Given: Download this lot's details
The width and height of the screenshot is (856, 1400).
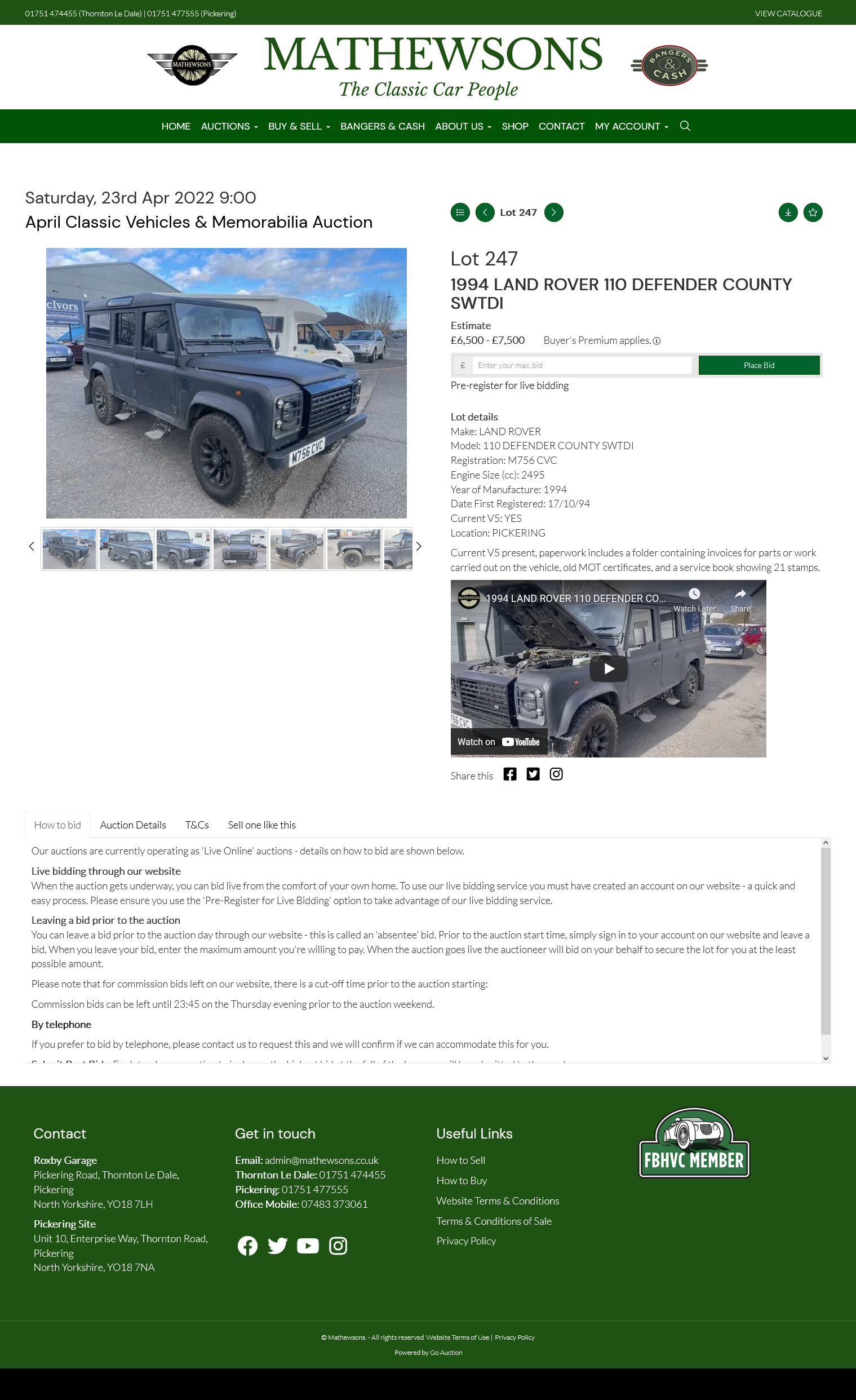Looking at the screenshot, I should 787,212.
